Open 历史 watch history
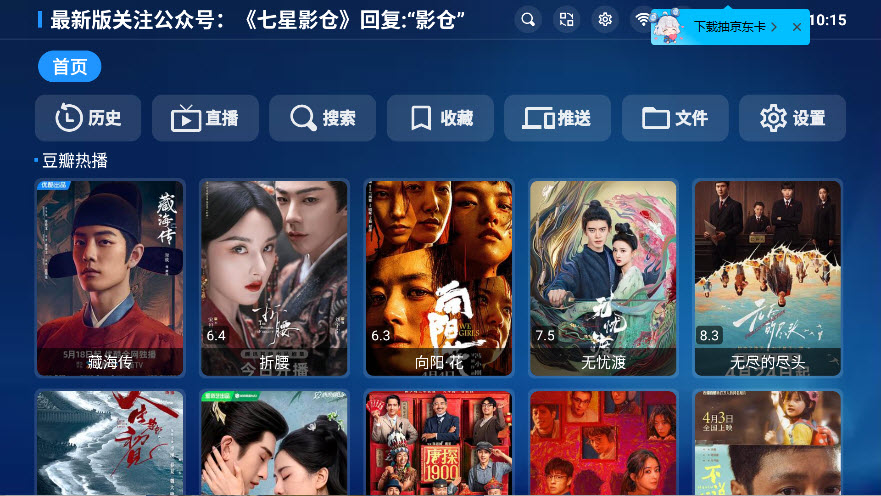The width and height of the screenshot is (881, 496). pyautogui.click(x=87, y=118)
